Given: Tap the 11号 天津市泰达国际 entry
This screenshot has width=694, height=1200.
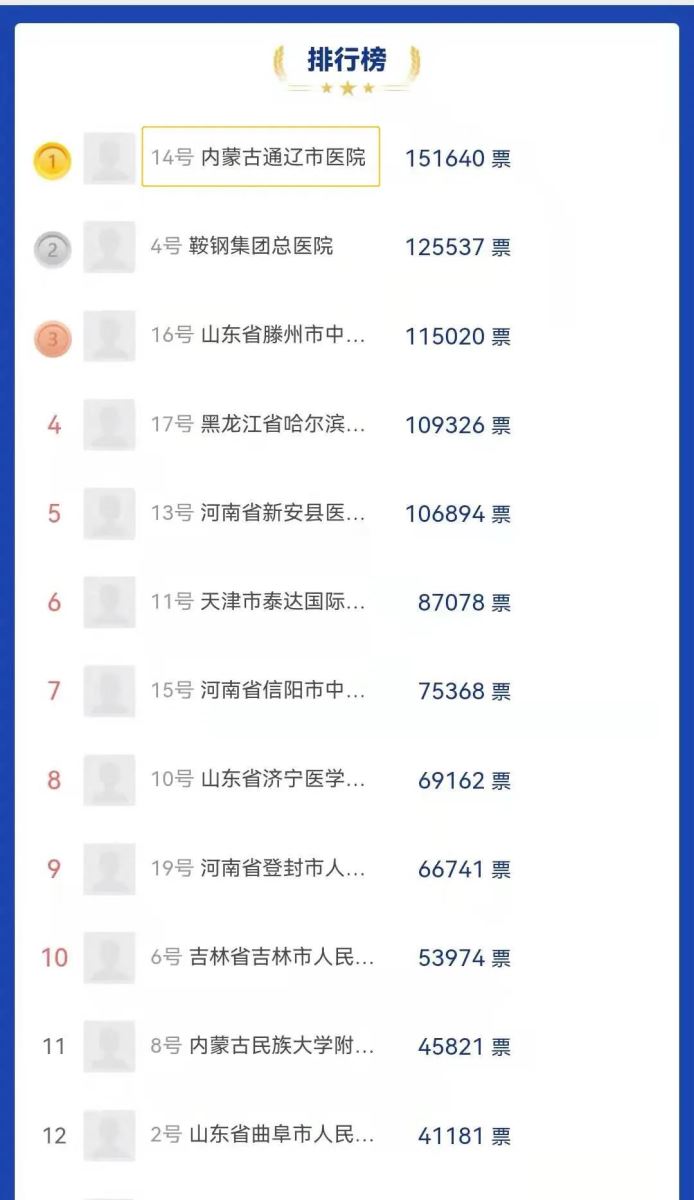Looking at the screenshot, I should click(258, 602).
